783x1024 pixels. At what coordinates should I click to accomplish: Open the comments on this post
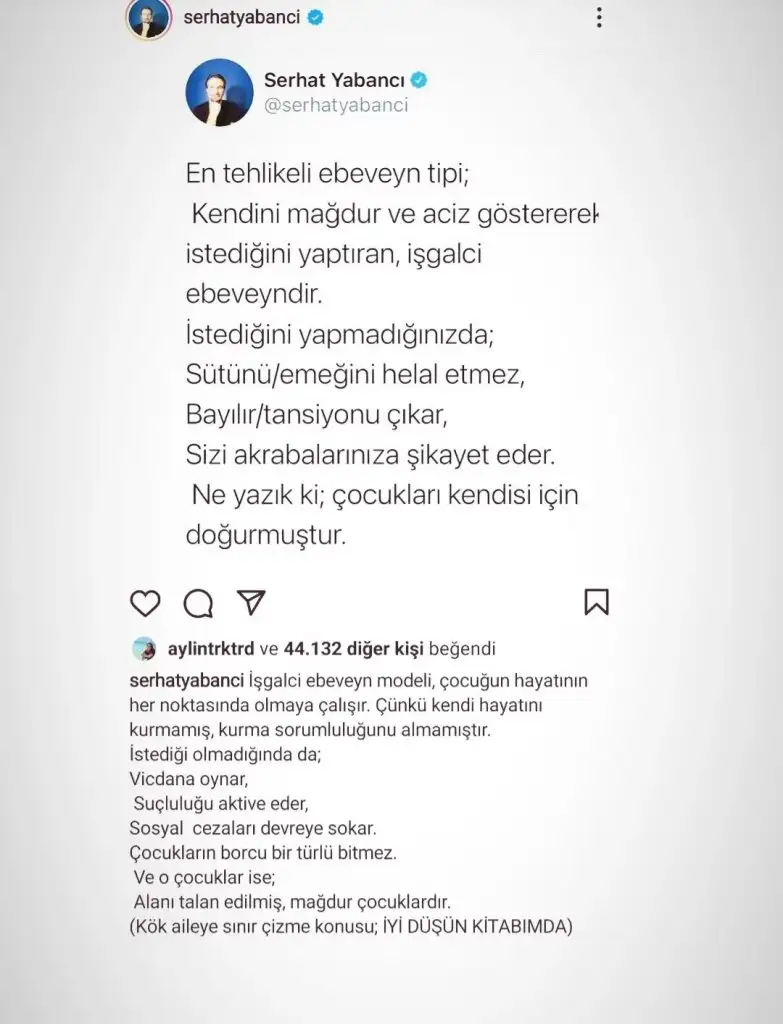coord(198,602)
